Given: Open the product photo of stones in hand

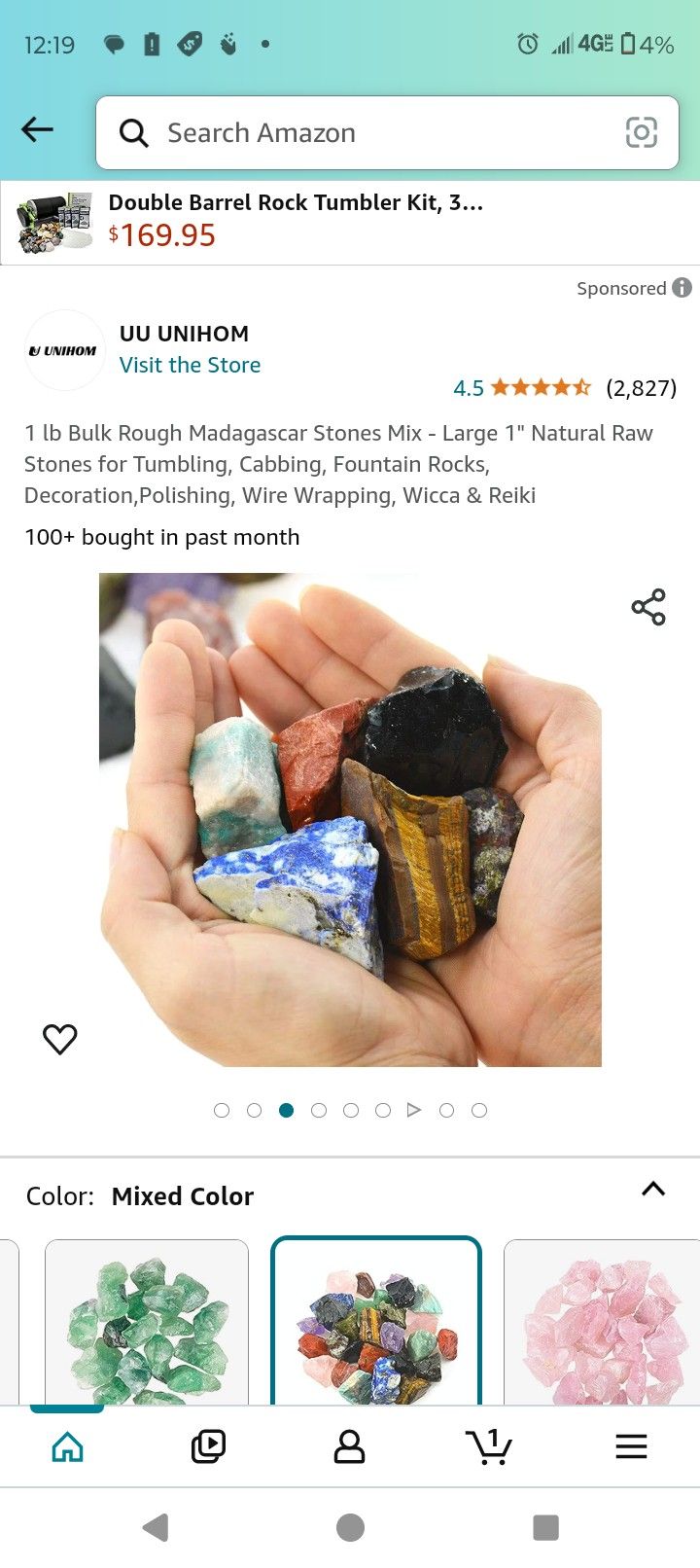Looking at the screenshot, I should (350, 819).
